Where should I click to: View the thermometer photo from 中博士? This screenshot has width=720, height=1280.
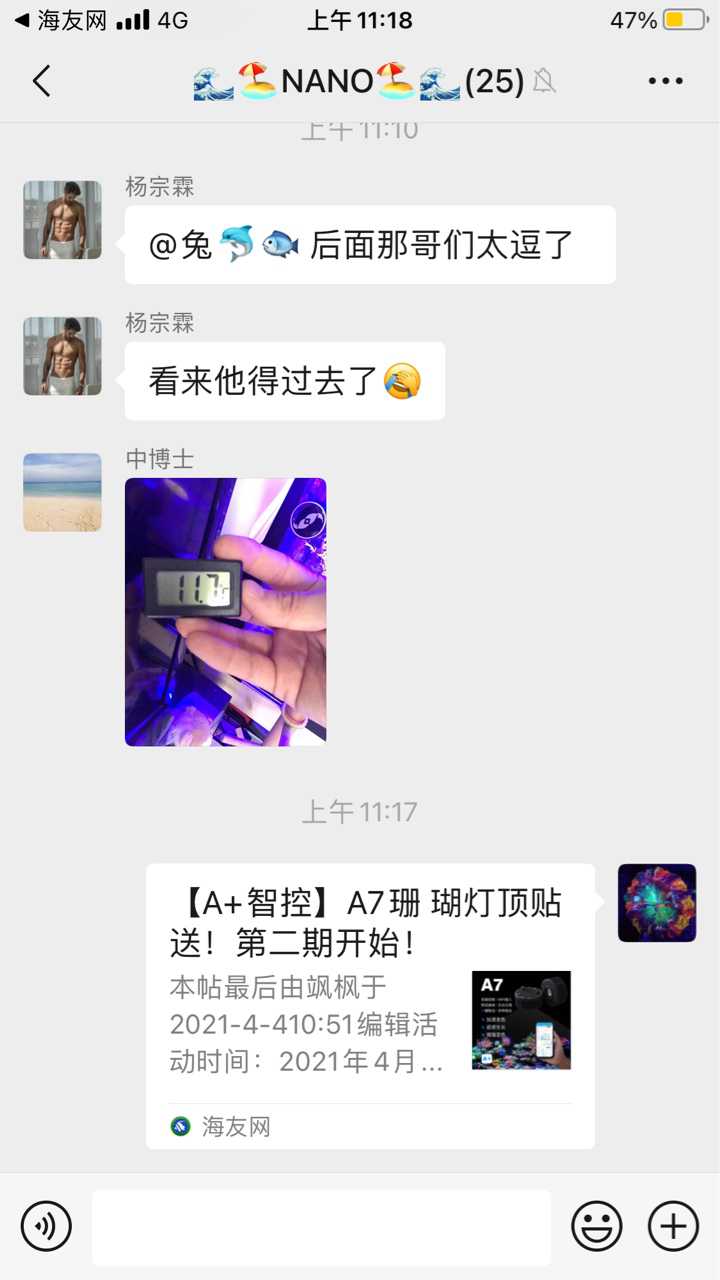tap(225, 611)
